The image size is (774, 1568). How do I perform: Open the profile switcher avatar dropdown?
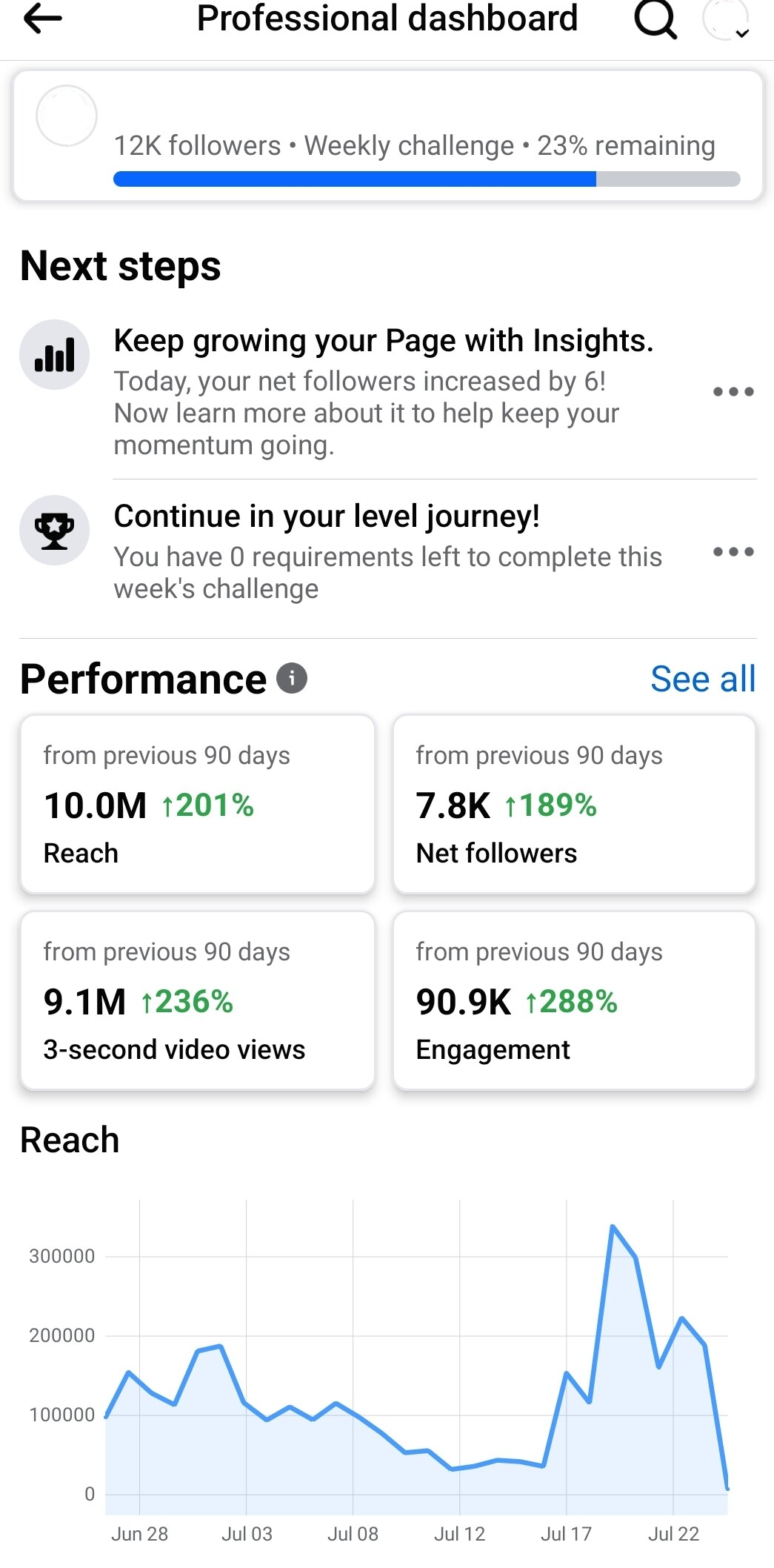tap(726, 19)
